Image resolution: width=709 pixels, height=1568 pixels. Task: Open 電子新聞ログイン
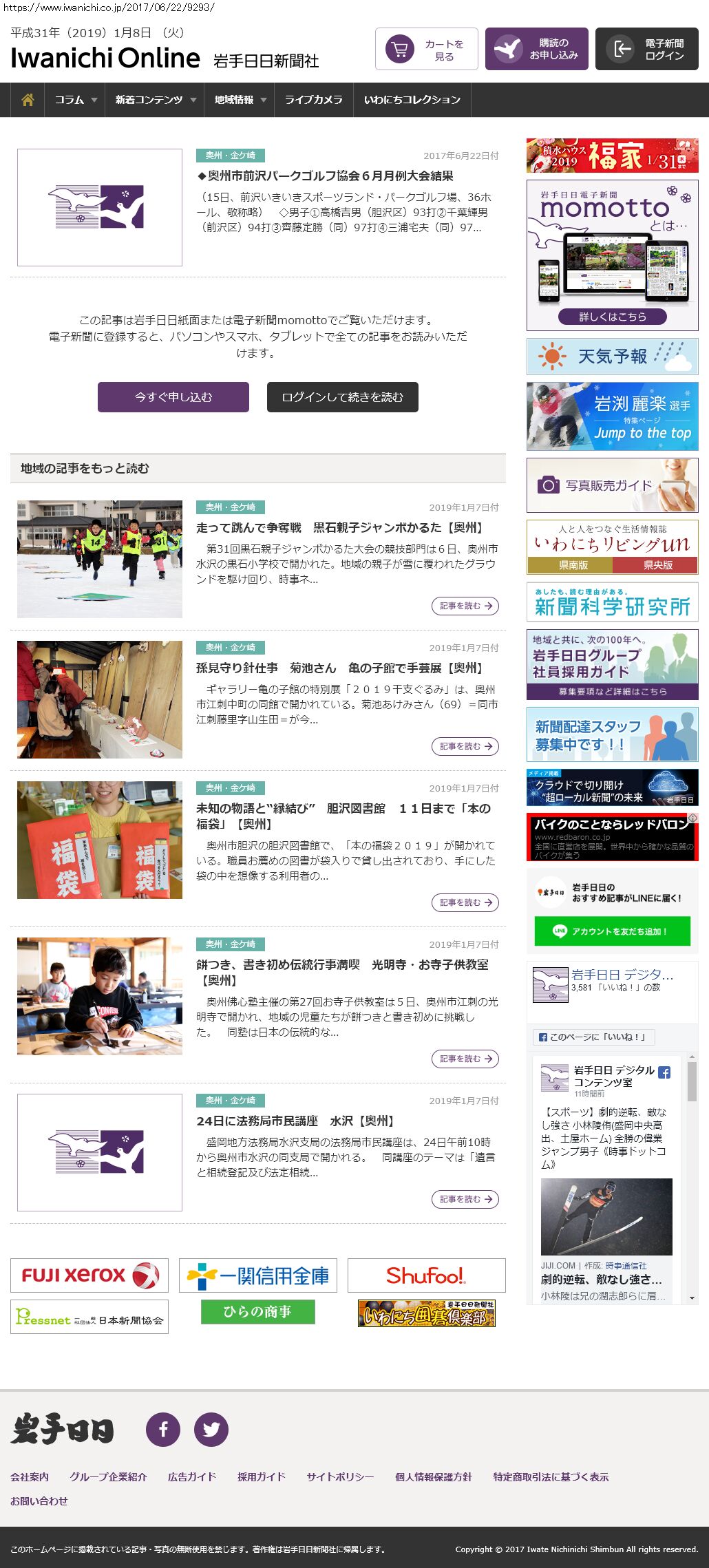coord(647,50)
